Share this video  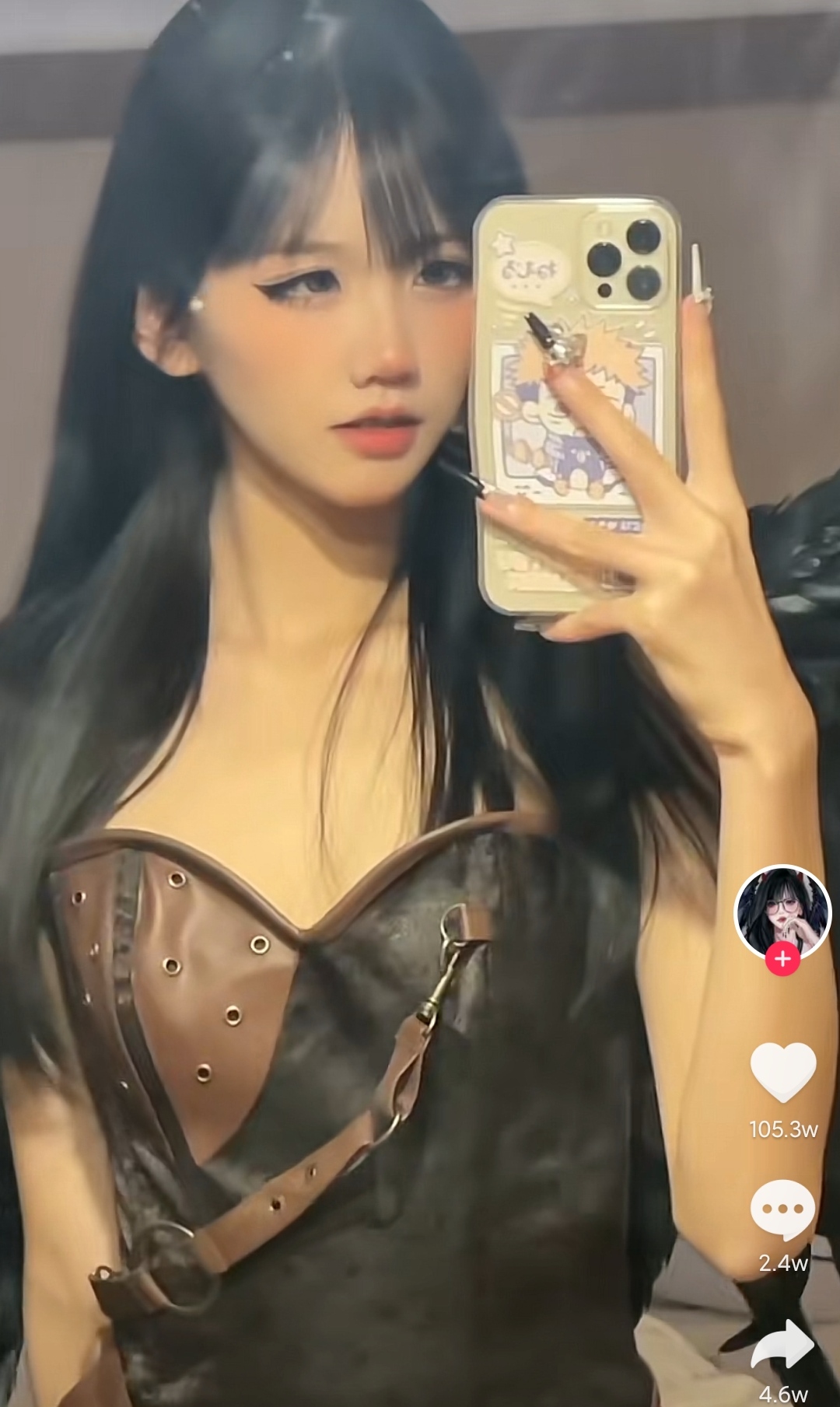782,1344
